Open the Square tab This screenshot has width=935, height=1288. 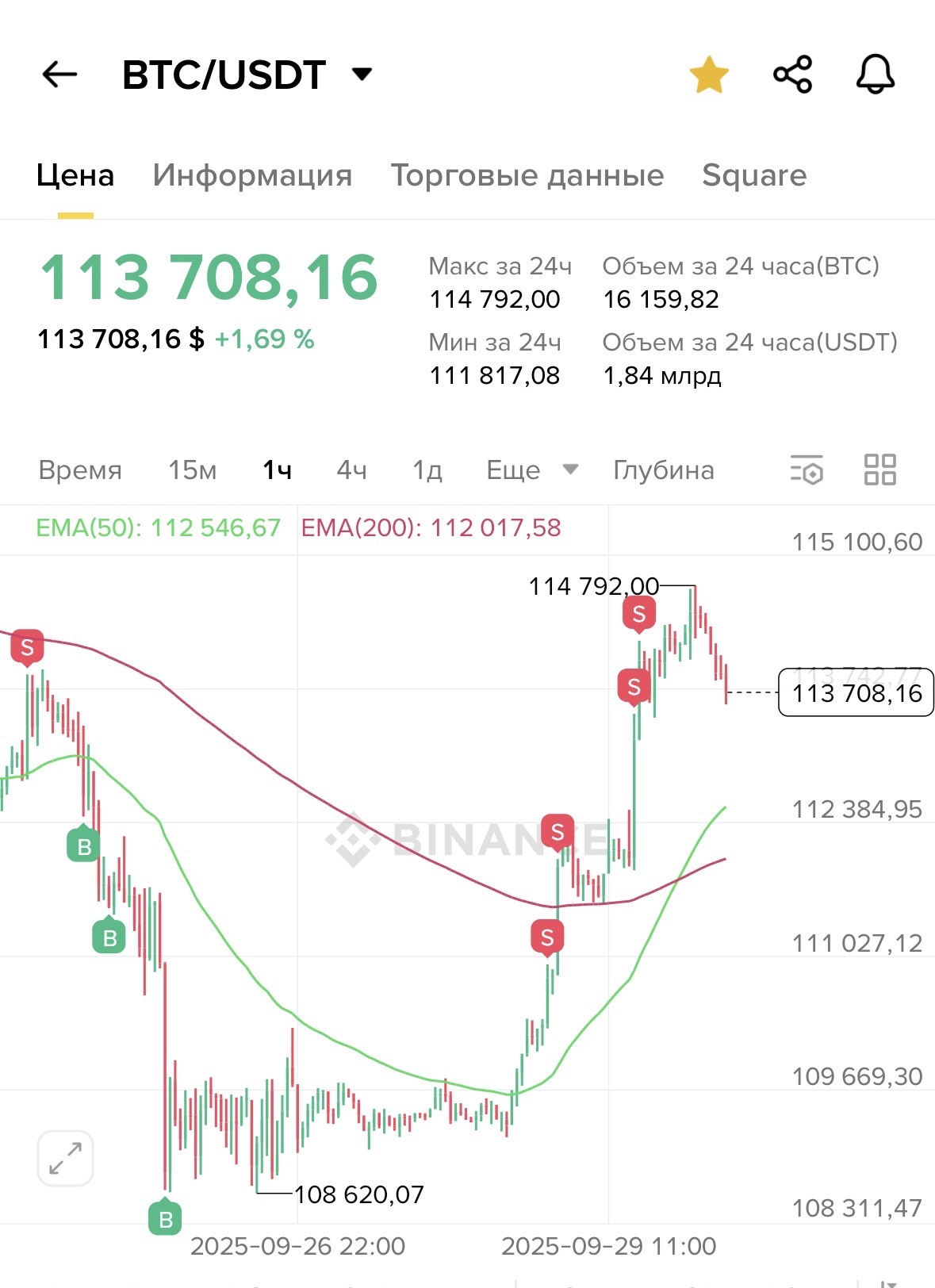pyautogui.click(x=753, y=175)
